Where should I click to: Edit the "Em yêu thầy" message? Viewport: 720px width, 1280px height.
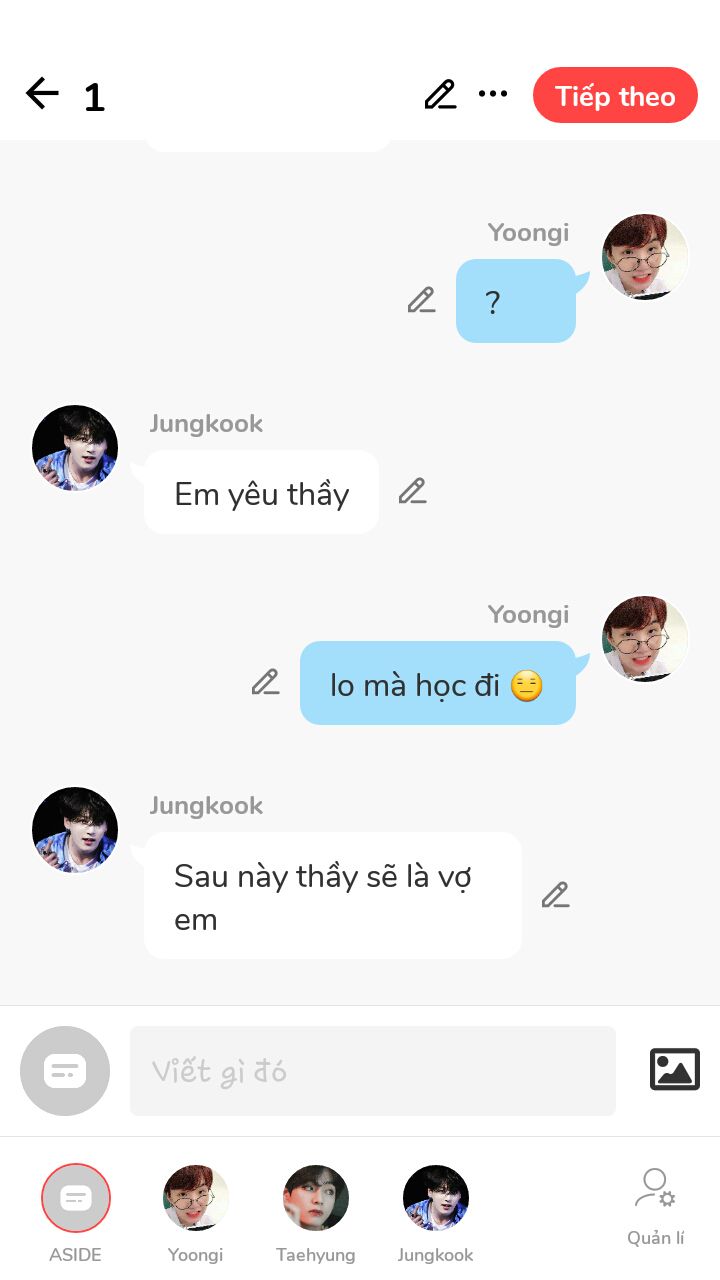coord(412,491)
